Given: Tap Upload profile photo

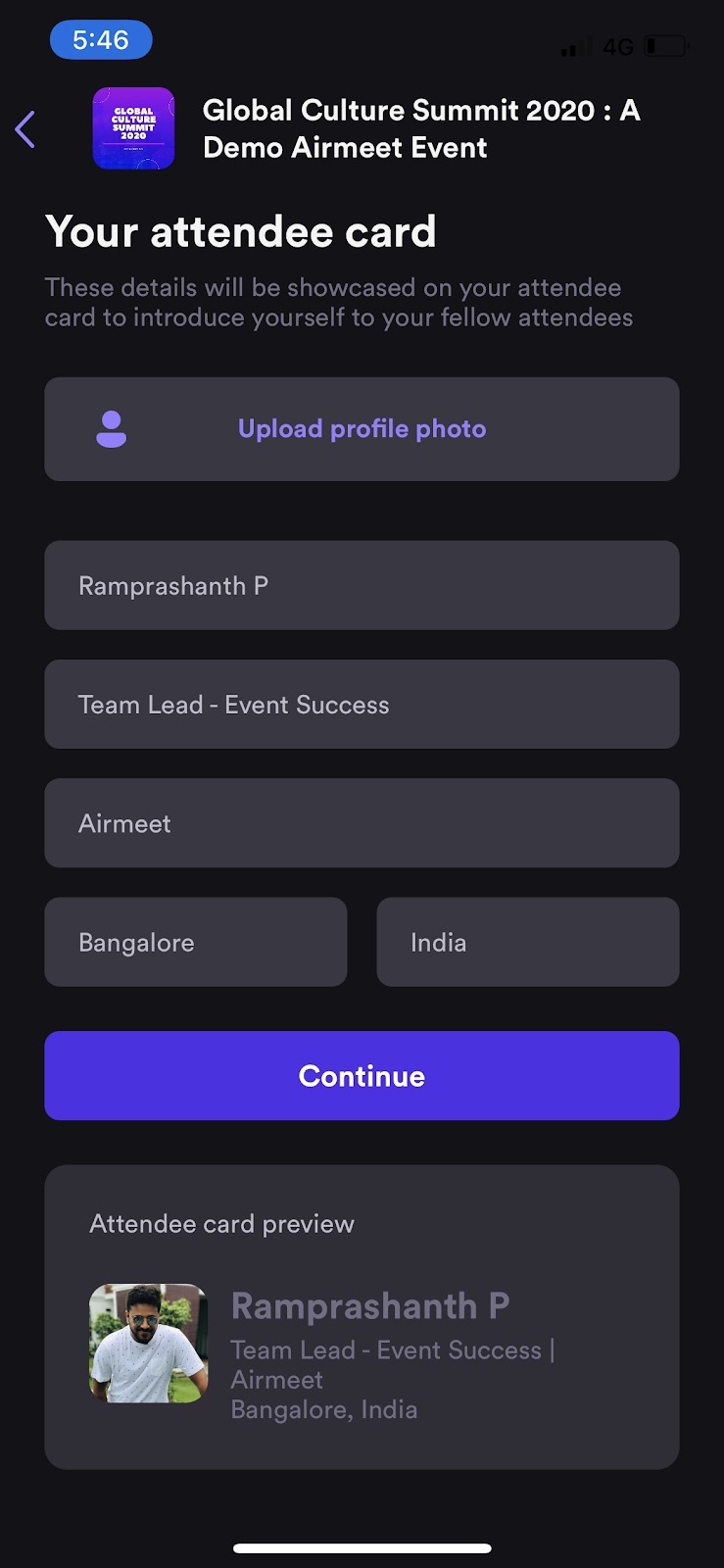Looking at the screenshot, I should tap(362, 429).
